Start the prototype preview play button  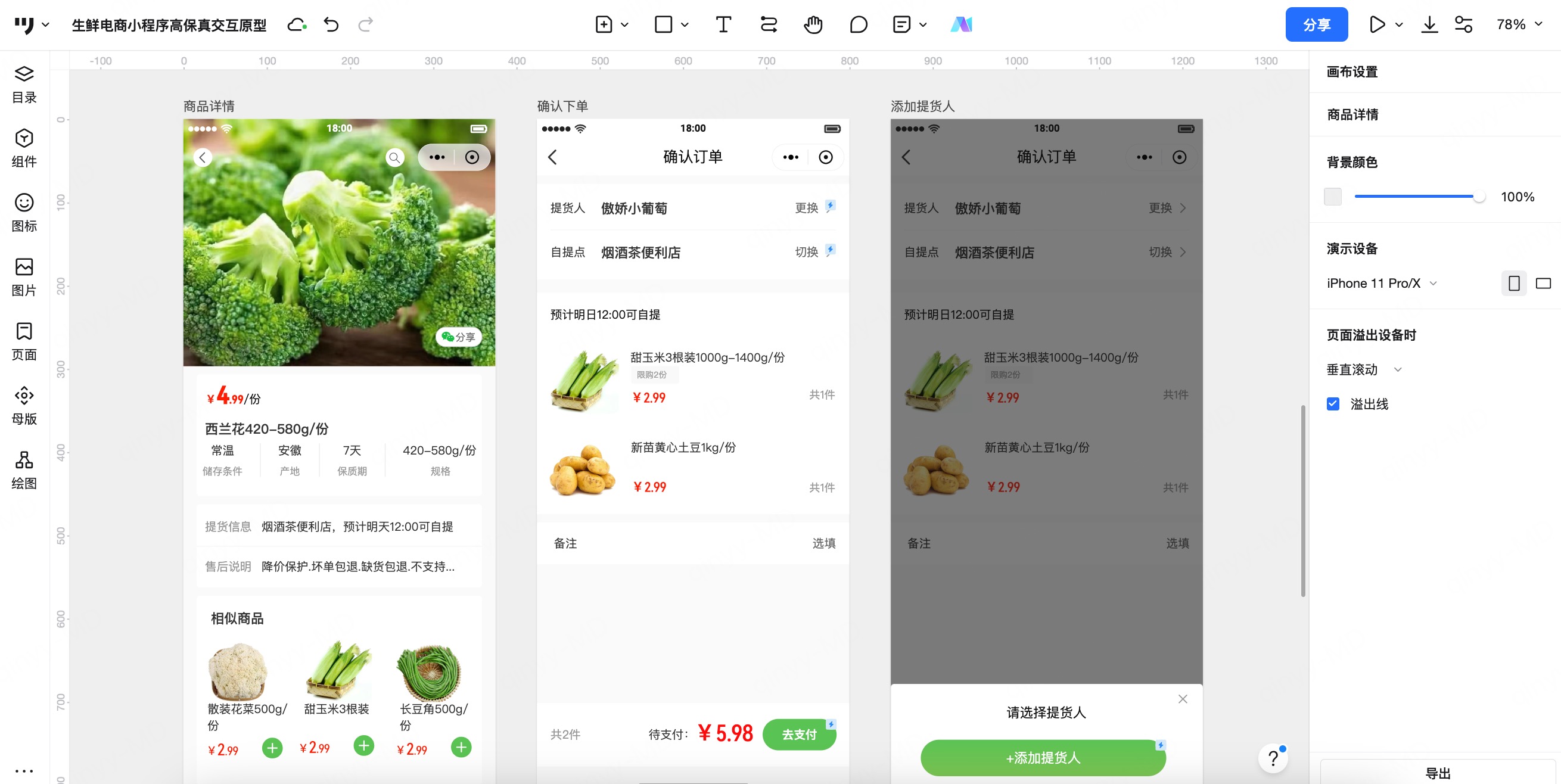1377,25
